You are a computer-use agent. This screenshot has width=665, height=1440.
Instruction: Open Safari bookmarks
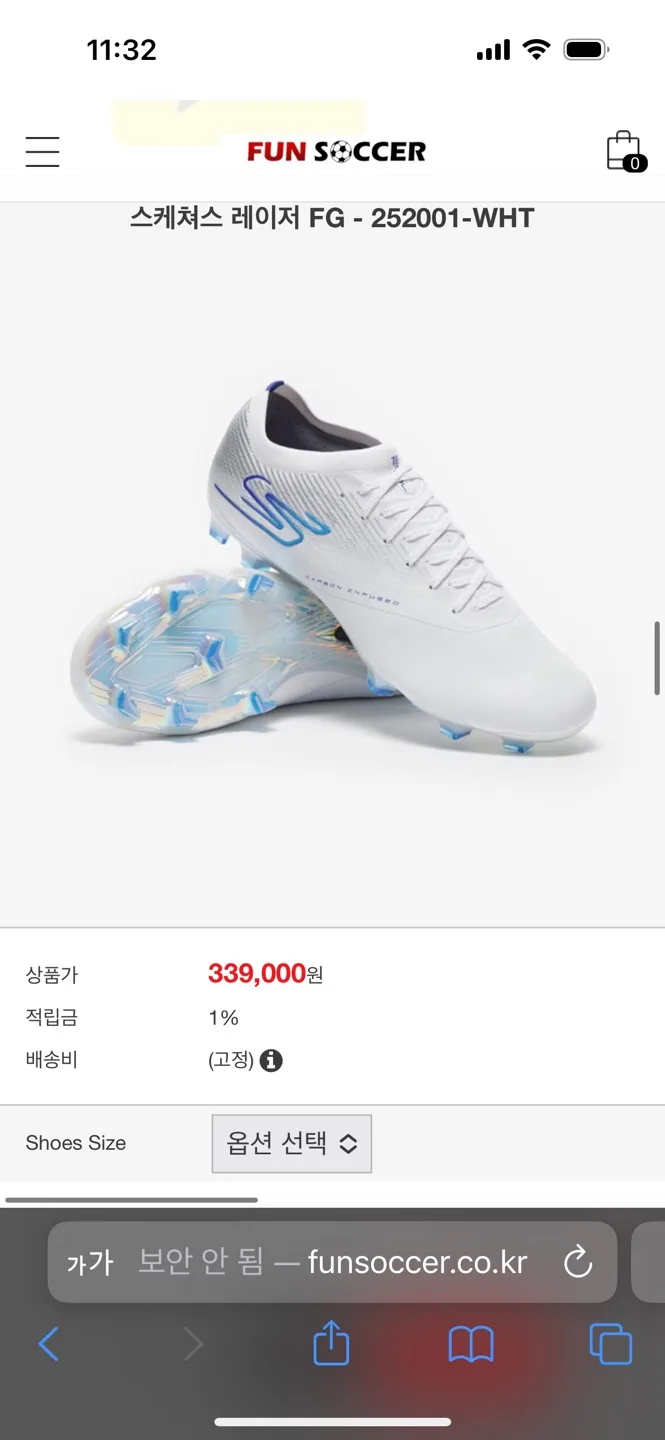pyautogui.click(x=471, y=1344)
